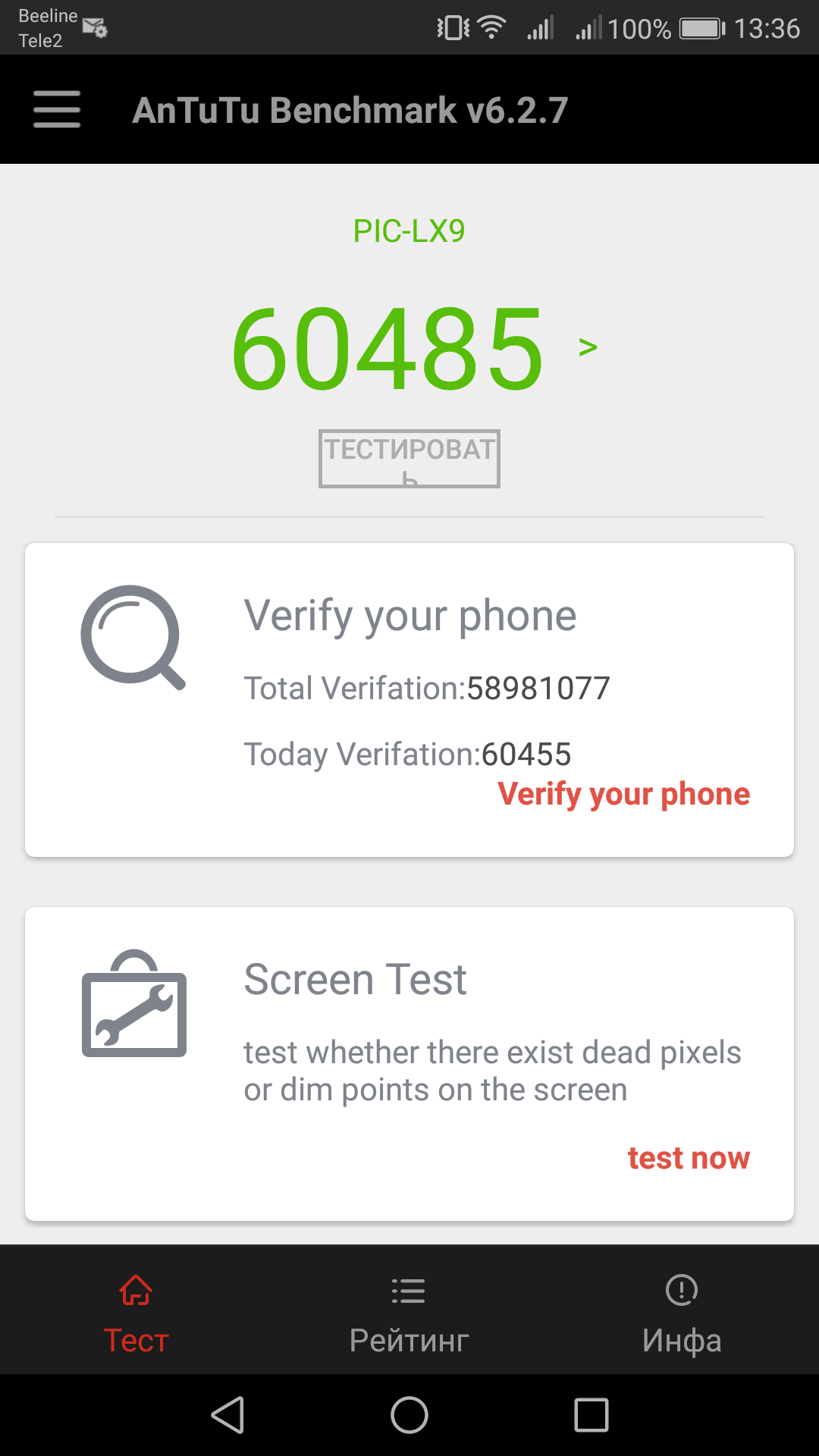Open the 60485 score details
This screenshot has width=819, height=1456.
pyautogui.click(x=413, y=347)
